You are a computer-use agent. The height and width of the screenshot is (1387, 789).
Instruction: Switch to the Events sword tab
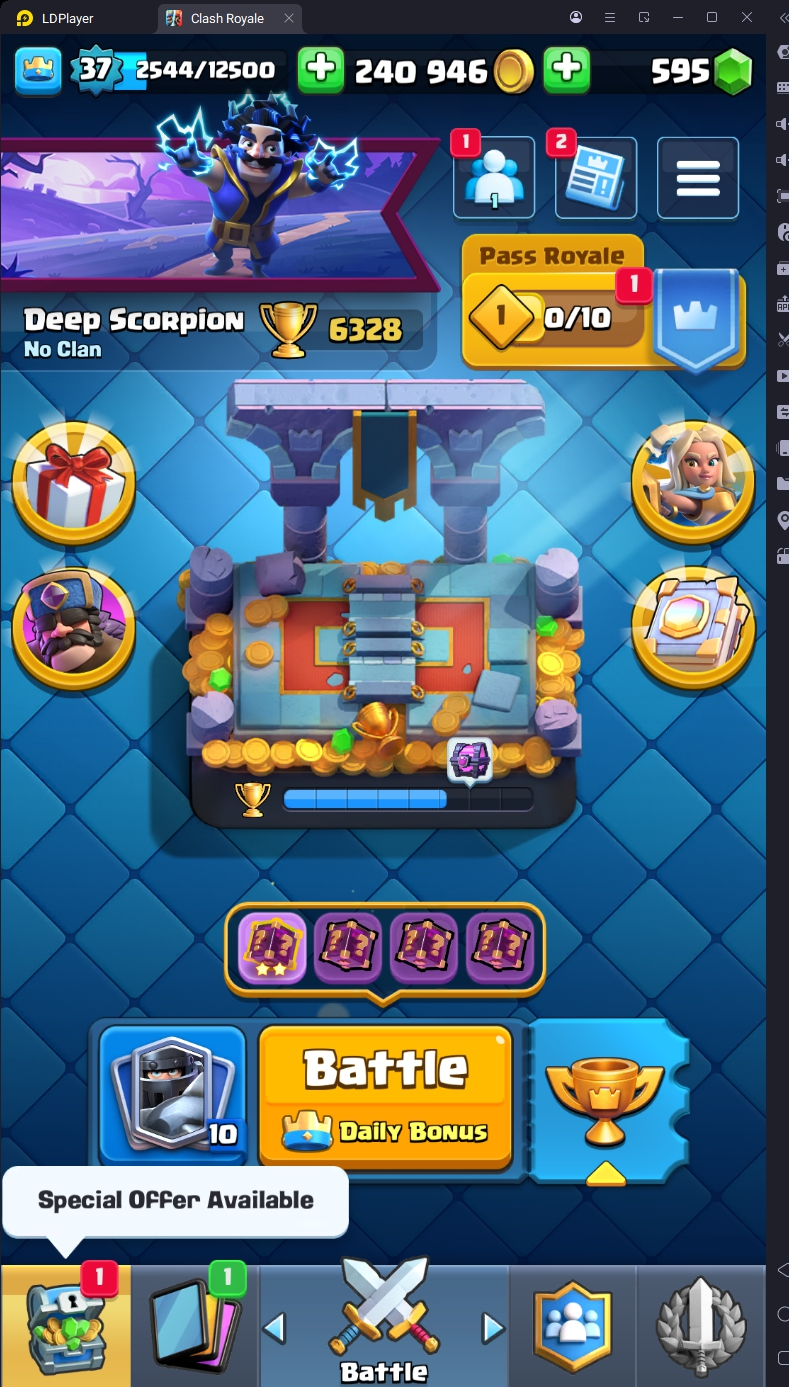pyautogui.click(x=700, y=1325)
